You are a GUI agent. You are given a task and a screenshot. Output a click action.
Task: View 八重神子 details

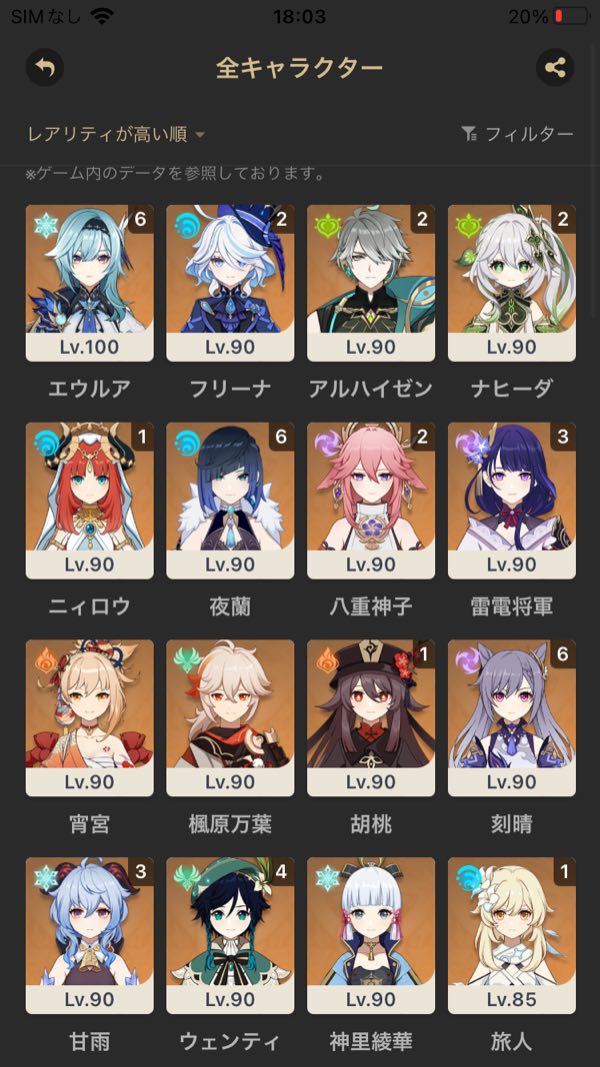pos(371,500)
